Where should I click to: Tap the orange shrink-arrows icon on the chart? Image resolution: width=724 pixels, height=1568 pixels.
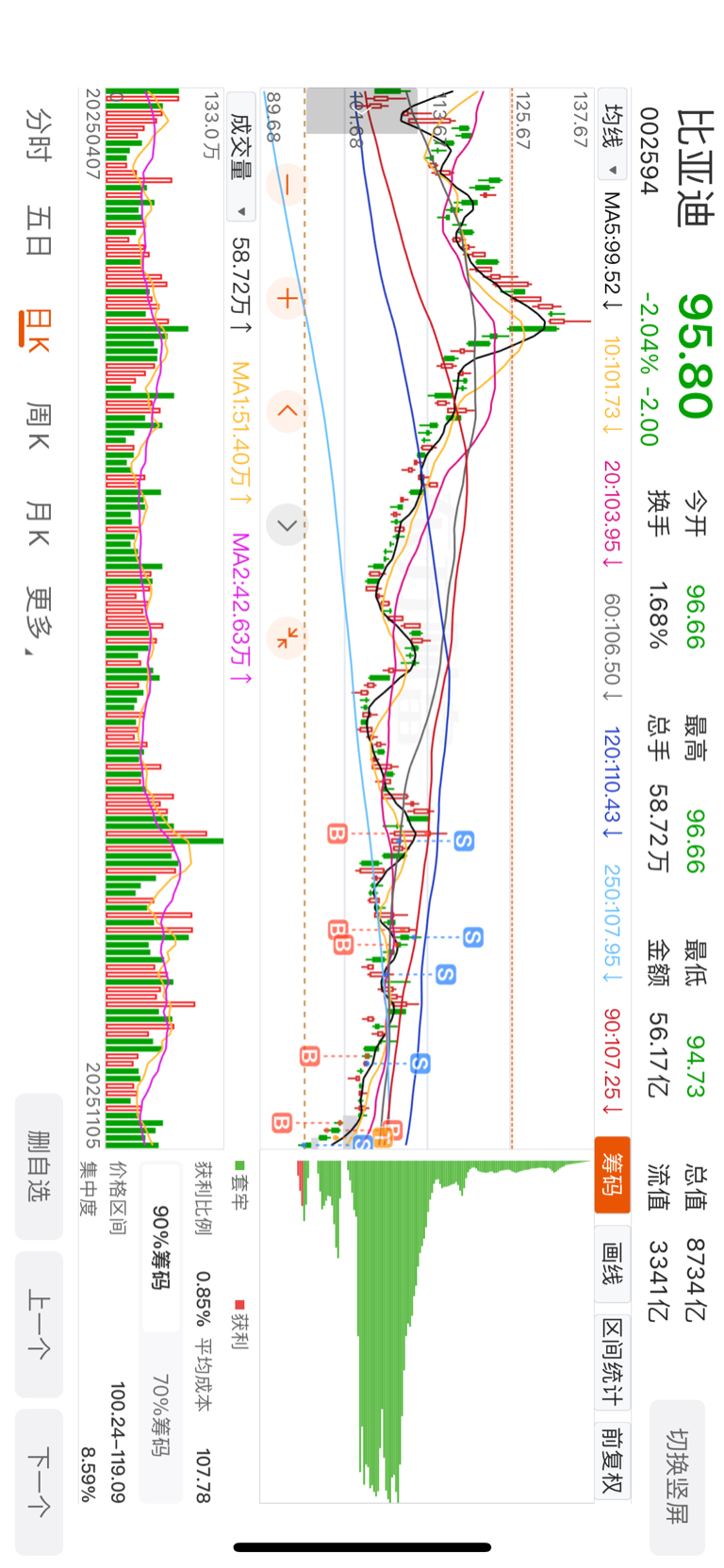[287, 636]
